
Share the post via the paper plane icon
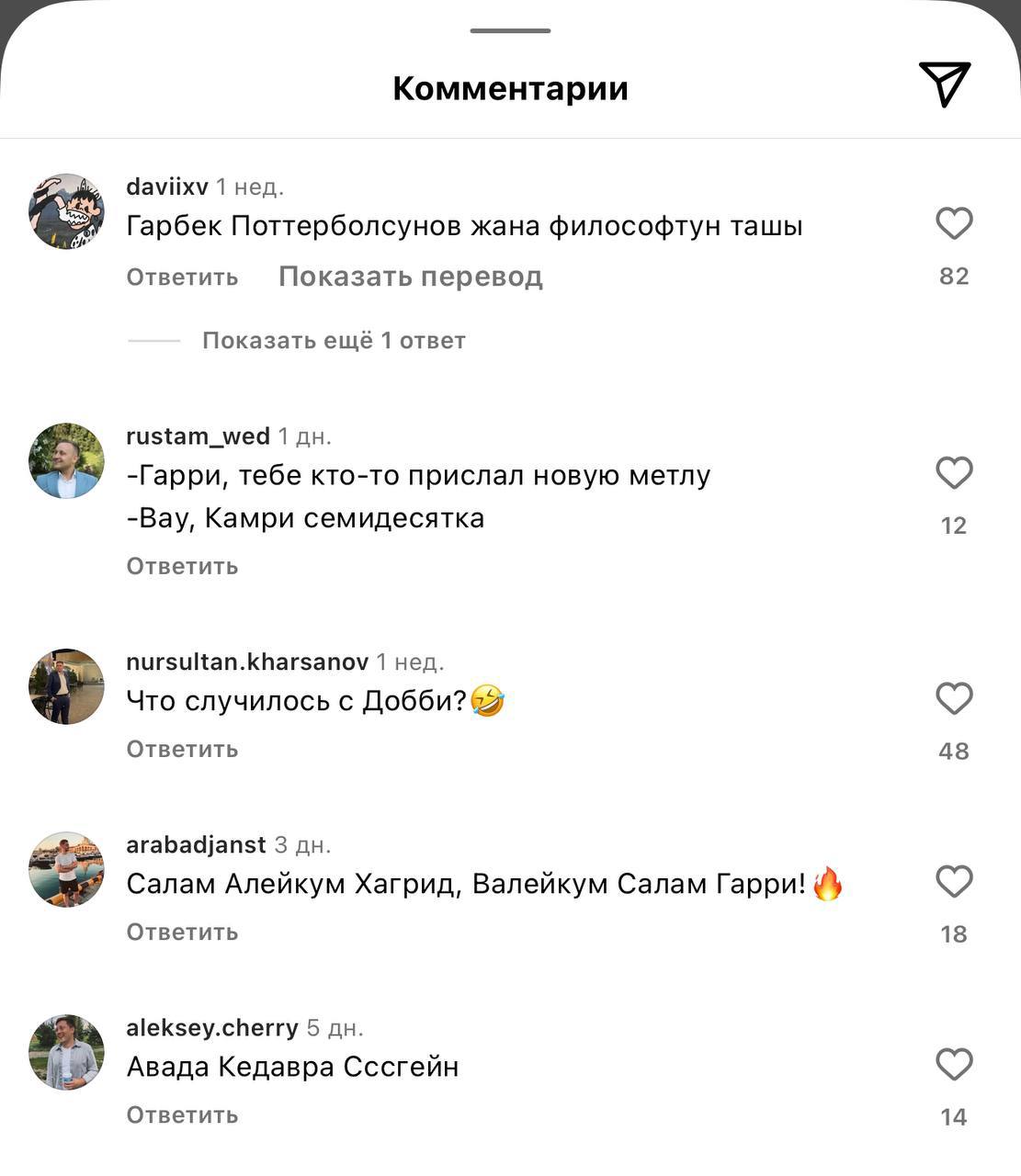(x=944, y=85)
